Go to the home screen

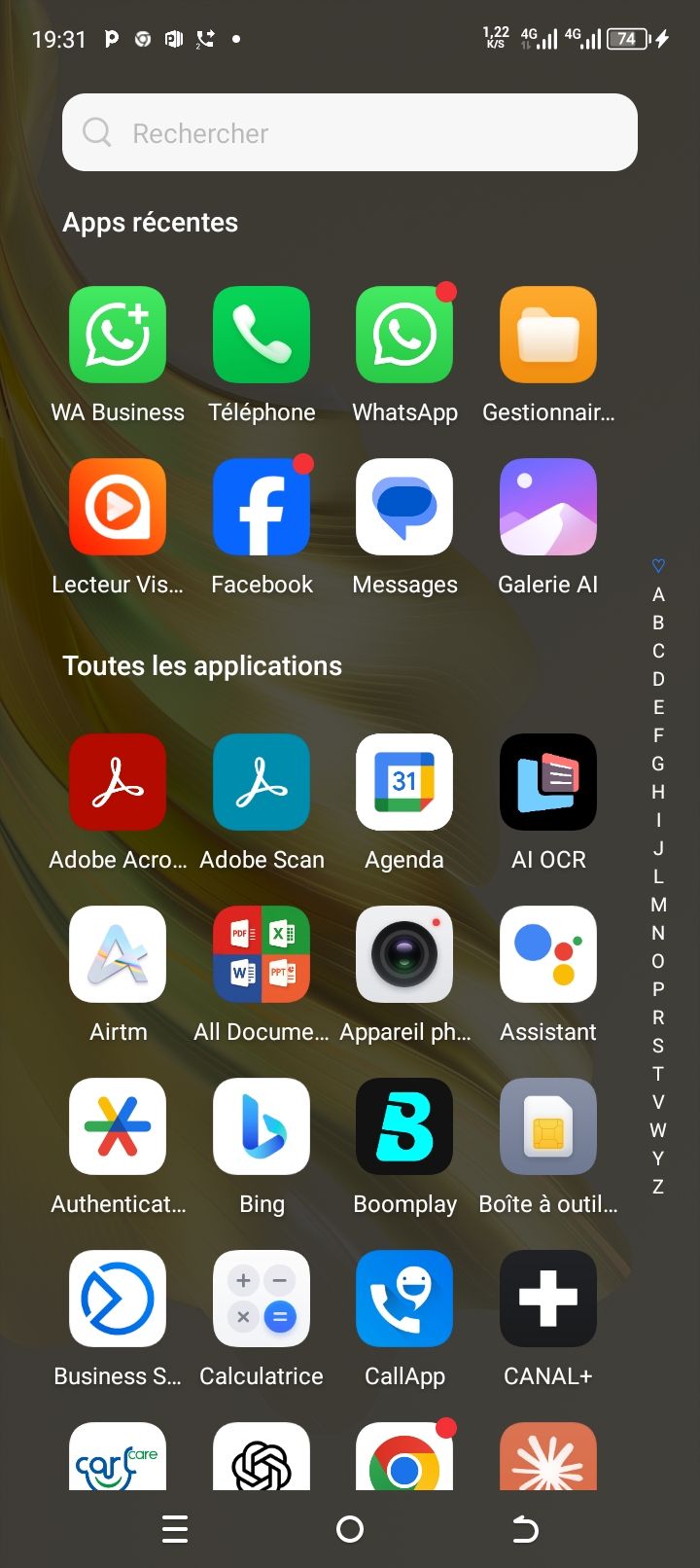[x=350, y=1530]
